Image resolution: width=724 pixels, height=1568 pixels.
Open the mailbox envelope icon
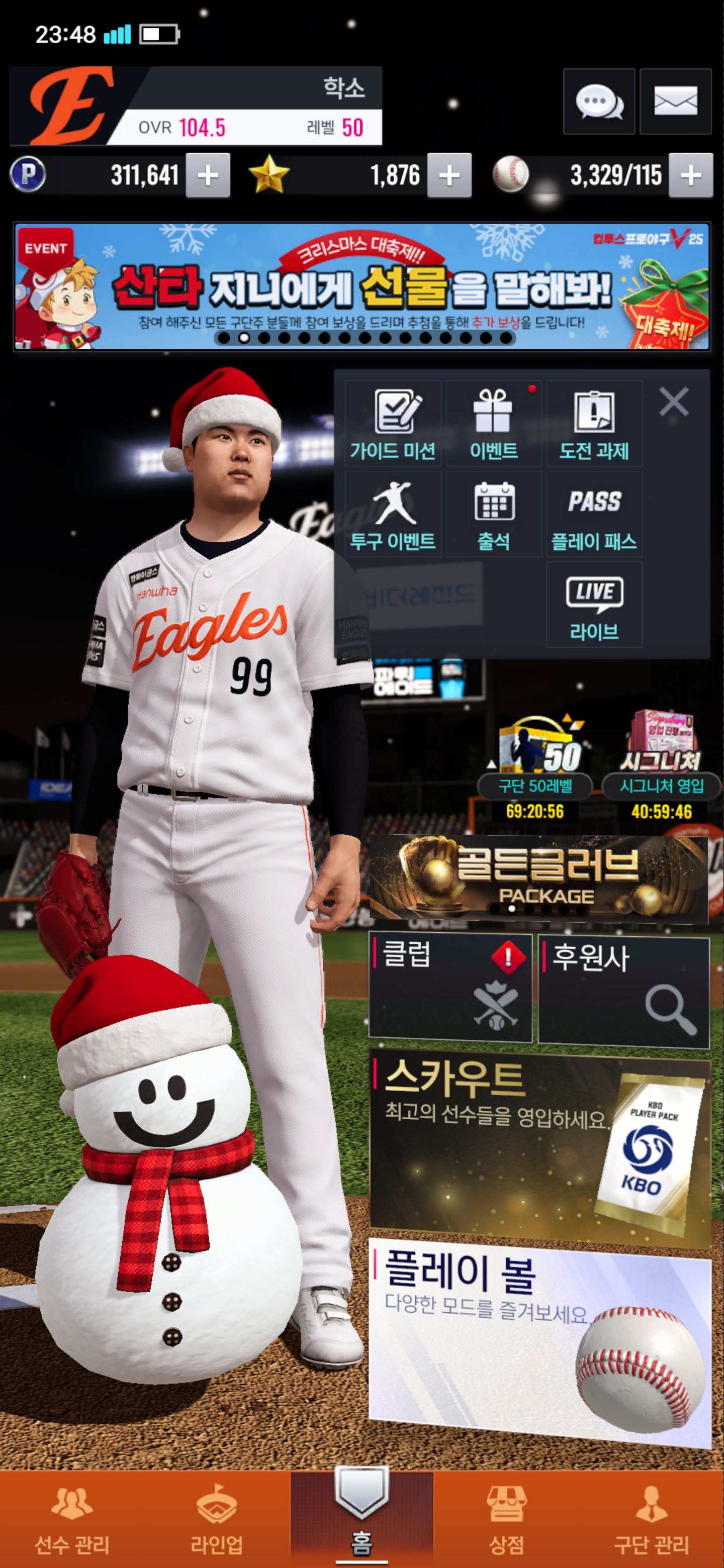pyautogui.click(x=675, y=102)
